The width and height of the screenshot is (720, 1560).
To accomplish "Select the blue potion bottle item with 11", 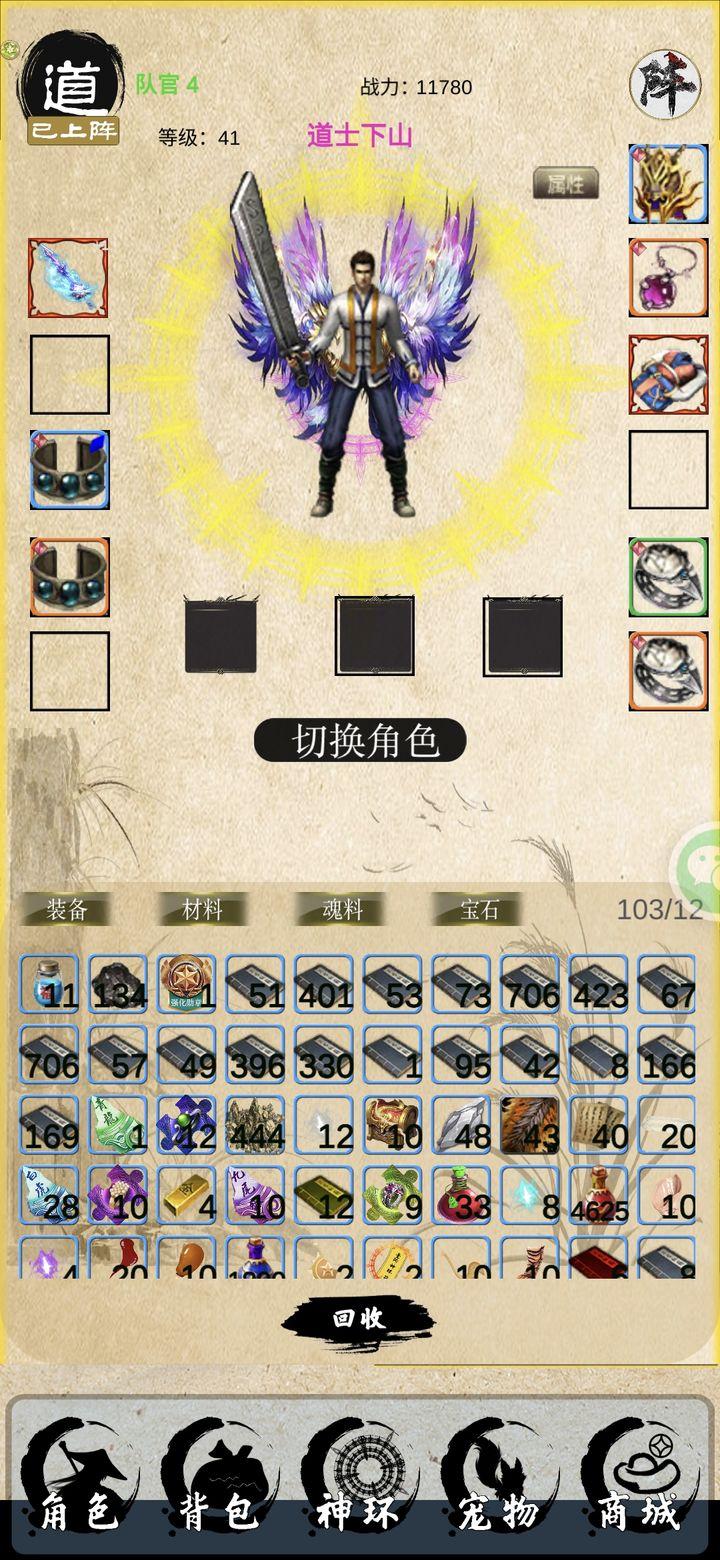I will [x=49, y=984].
